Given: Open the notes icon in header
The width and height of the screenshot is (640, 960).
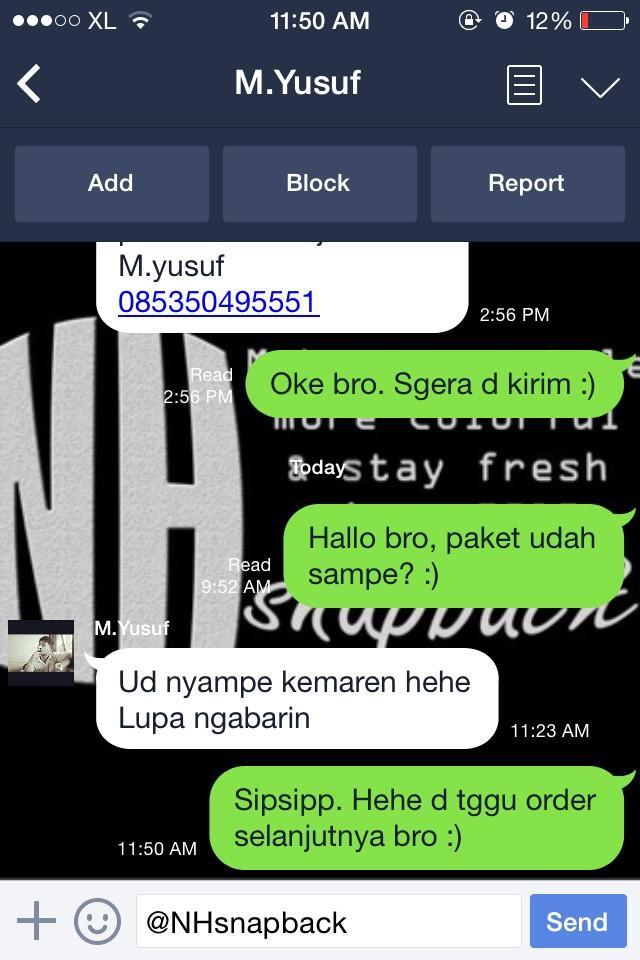Looking at the screenshot, I should point(524,85).
